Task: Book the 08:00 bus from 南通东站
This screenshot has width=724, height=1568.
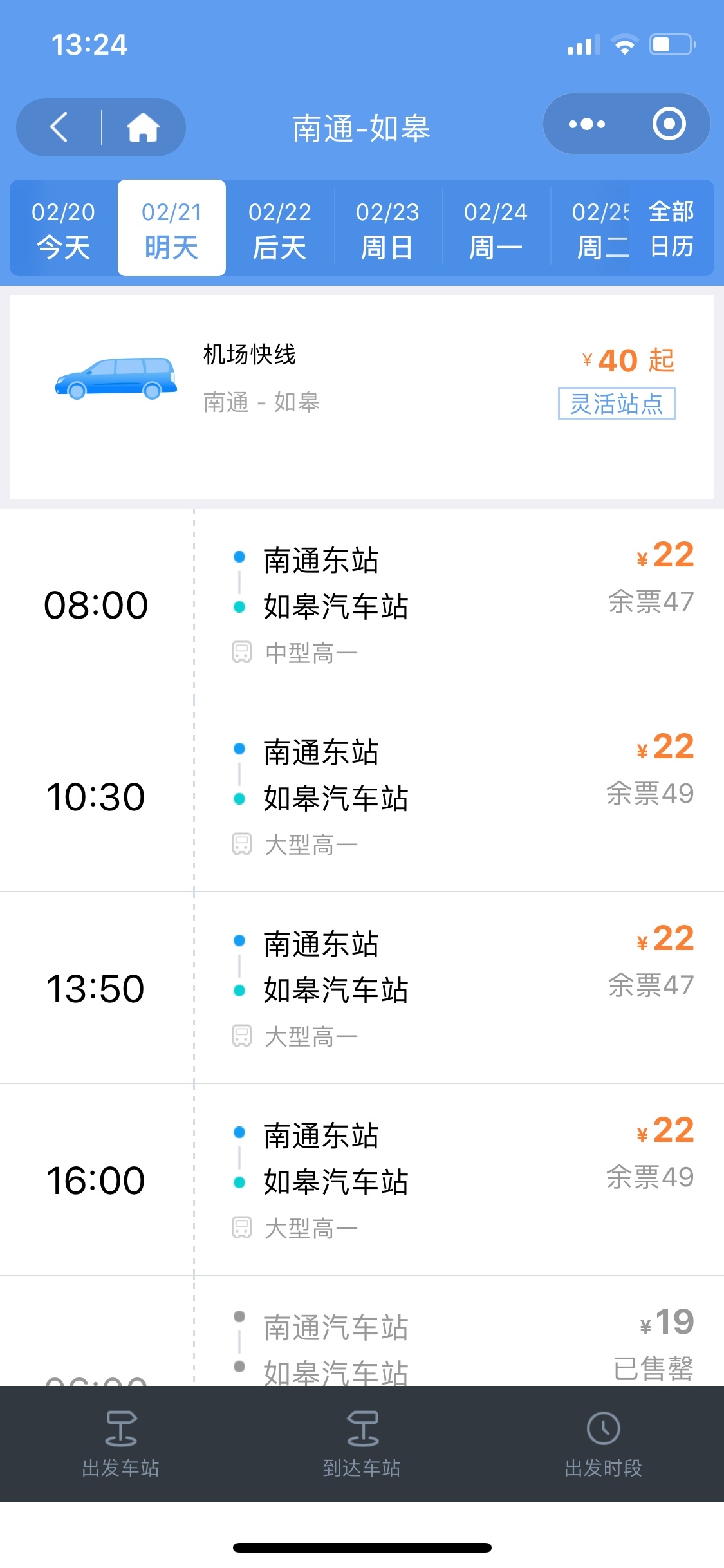Action: click(362, 604)
